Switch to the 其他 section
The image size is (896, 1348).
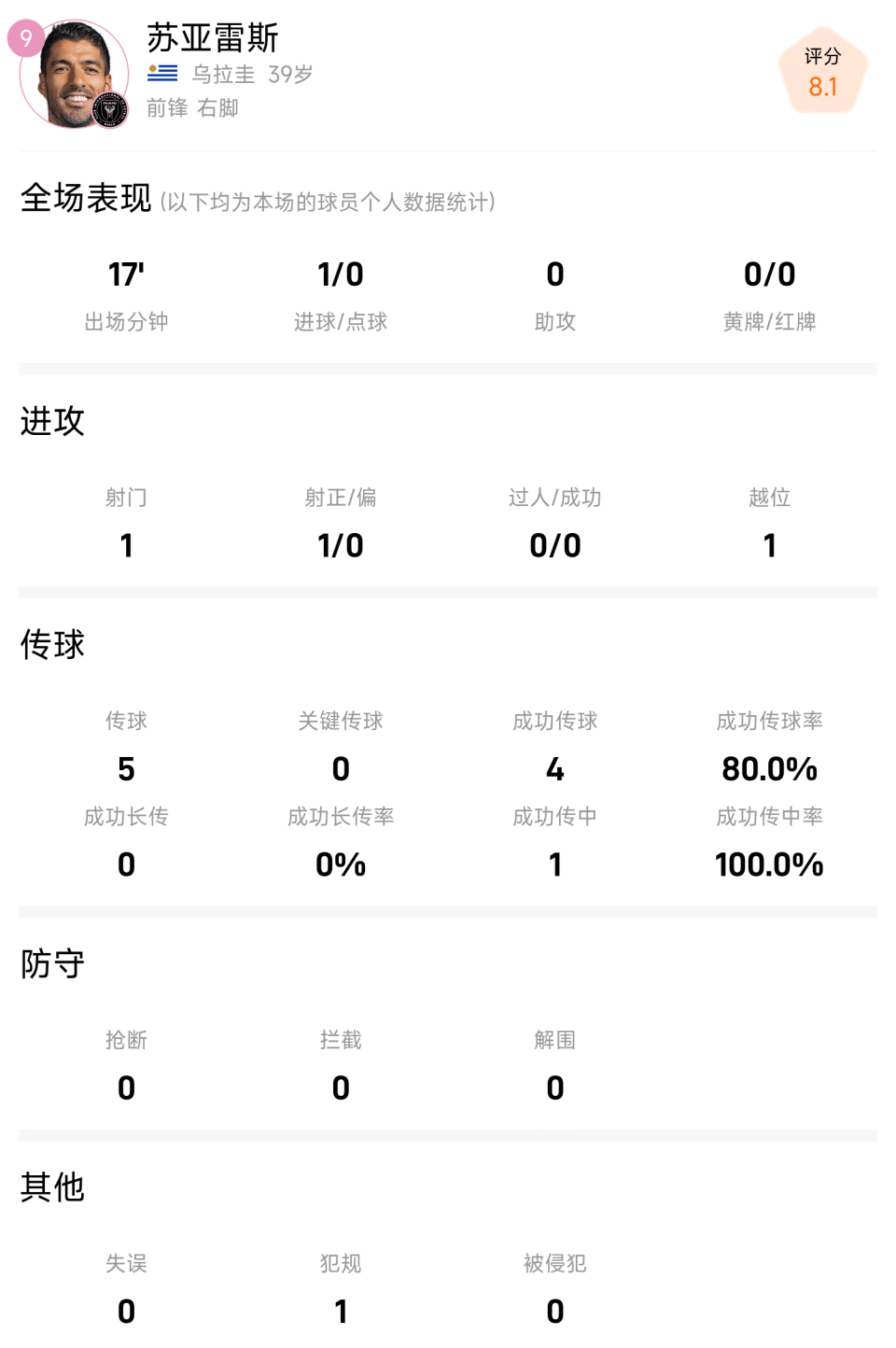click(53, 1189)
